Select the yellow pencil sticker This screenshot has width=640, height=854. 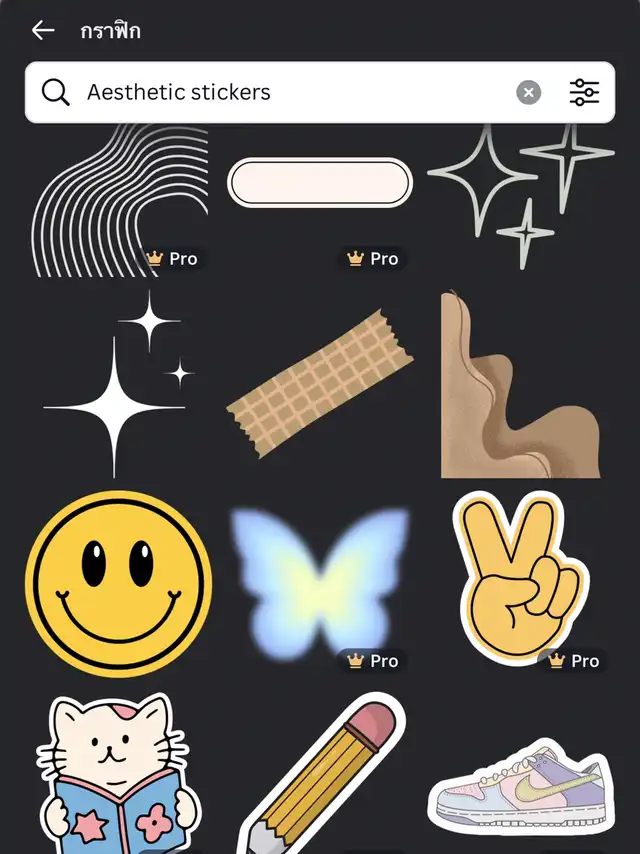tap(322, 775)
